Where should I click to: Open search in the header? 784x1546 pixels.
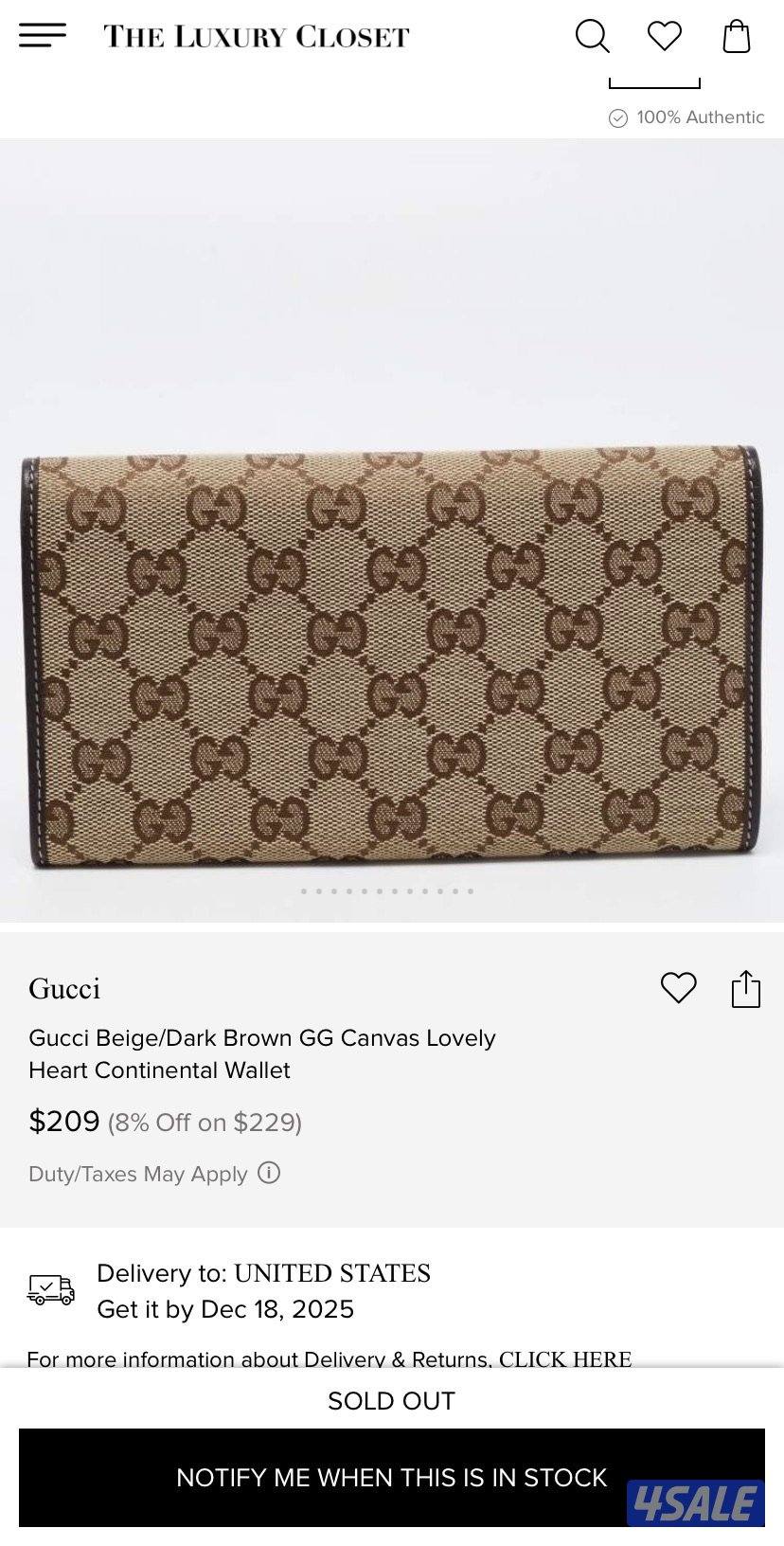pyautogui.click(x=592, y=37)
